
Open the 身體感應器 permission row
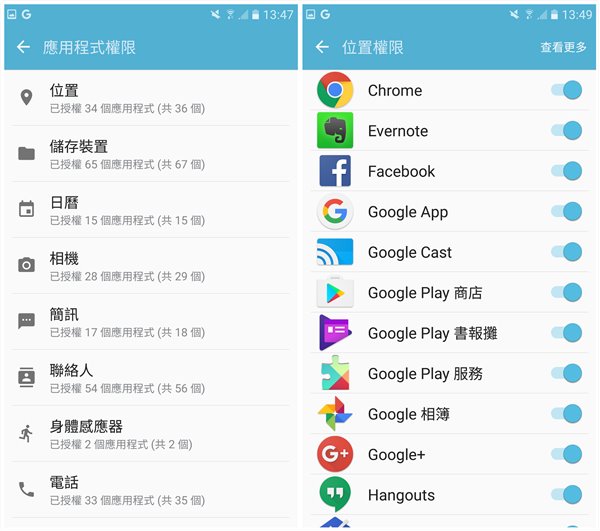(x=150, y=433)
